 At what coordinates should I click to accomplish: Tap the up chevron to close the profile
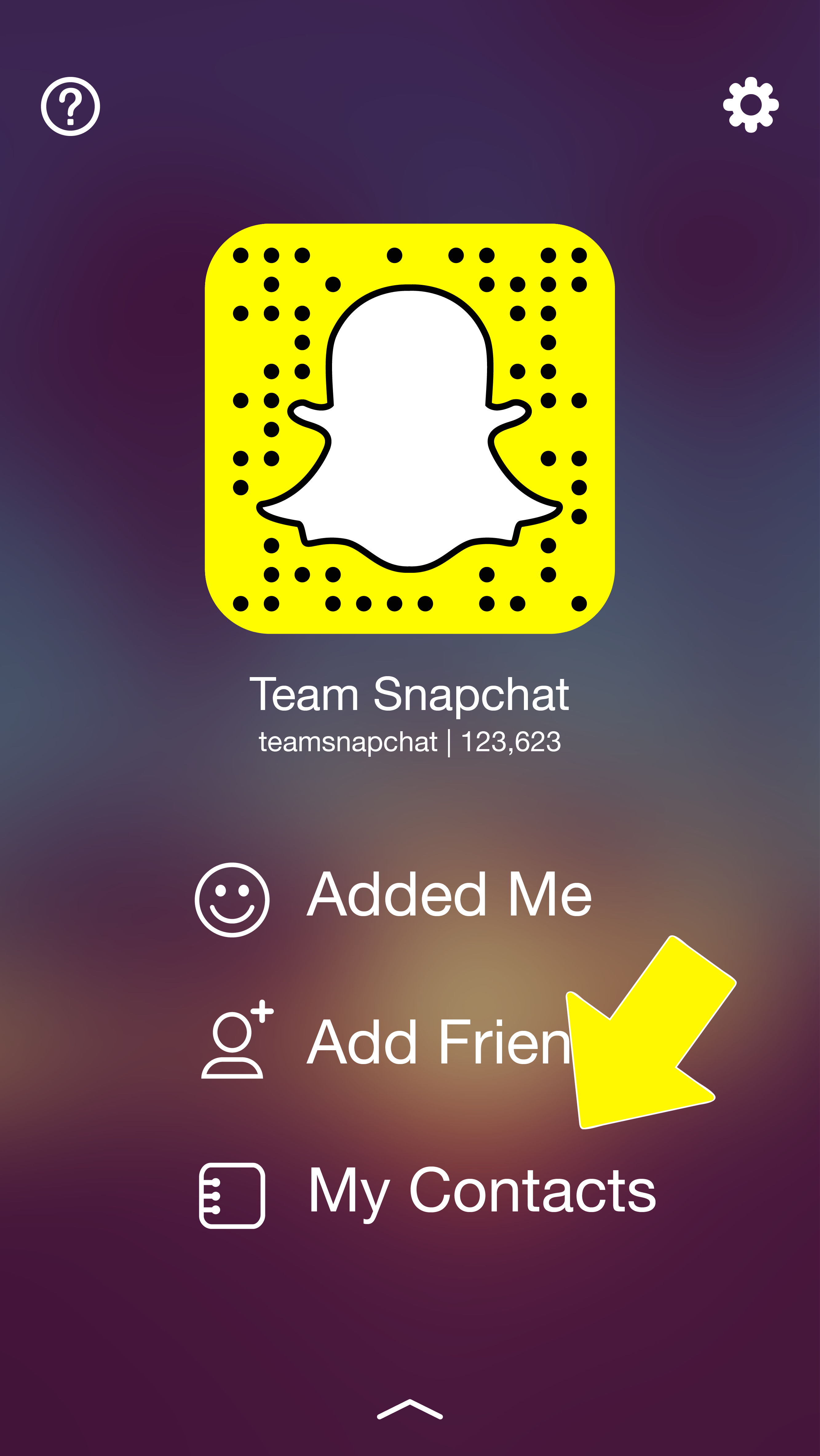coord(410,1410)
